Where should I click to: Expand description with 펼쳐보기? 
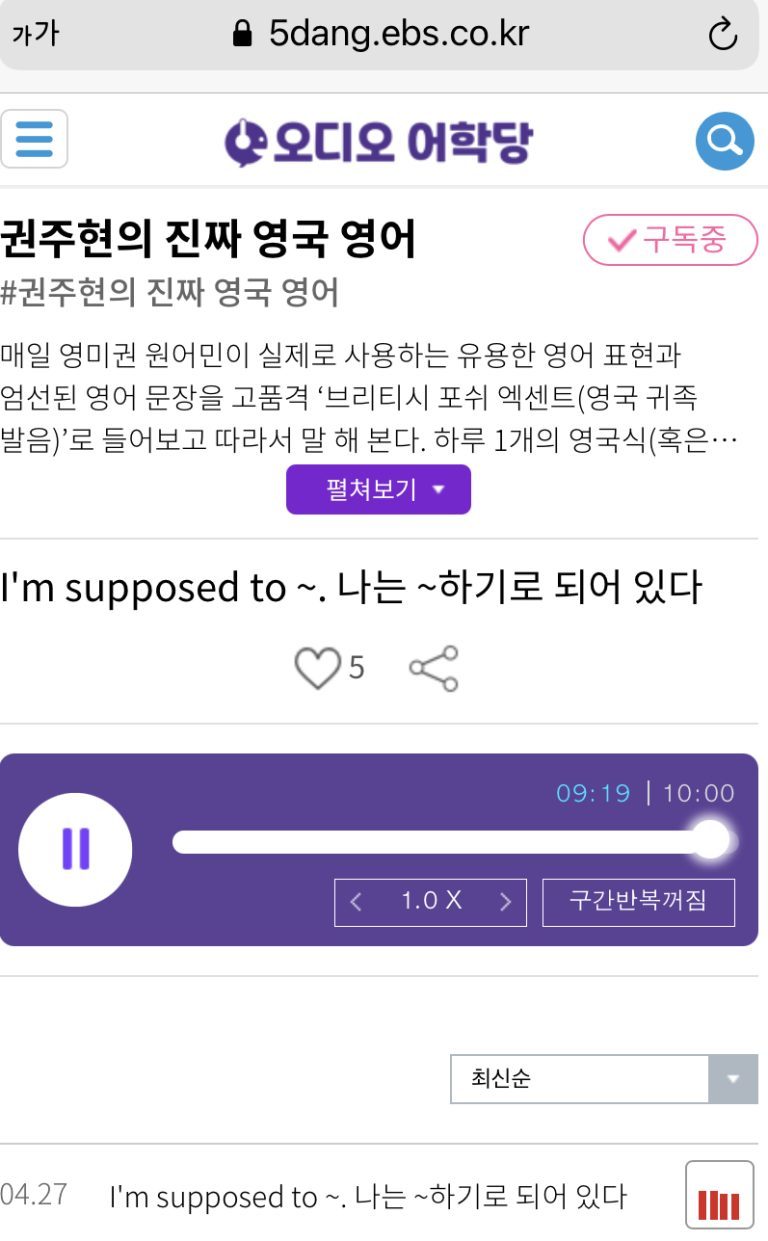(378, 490)
